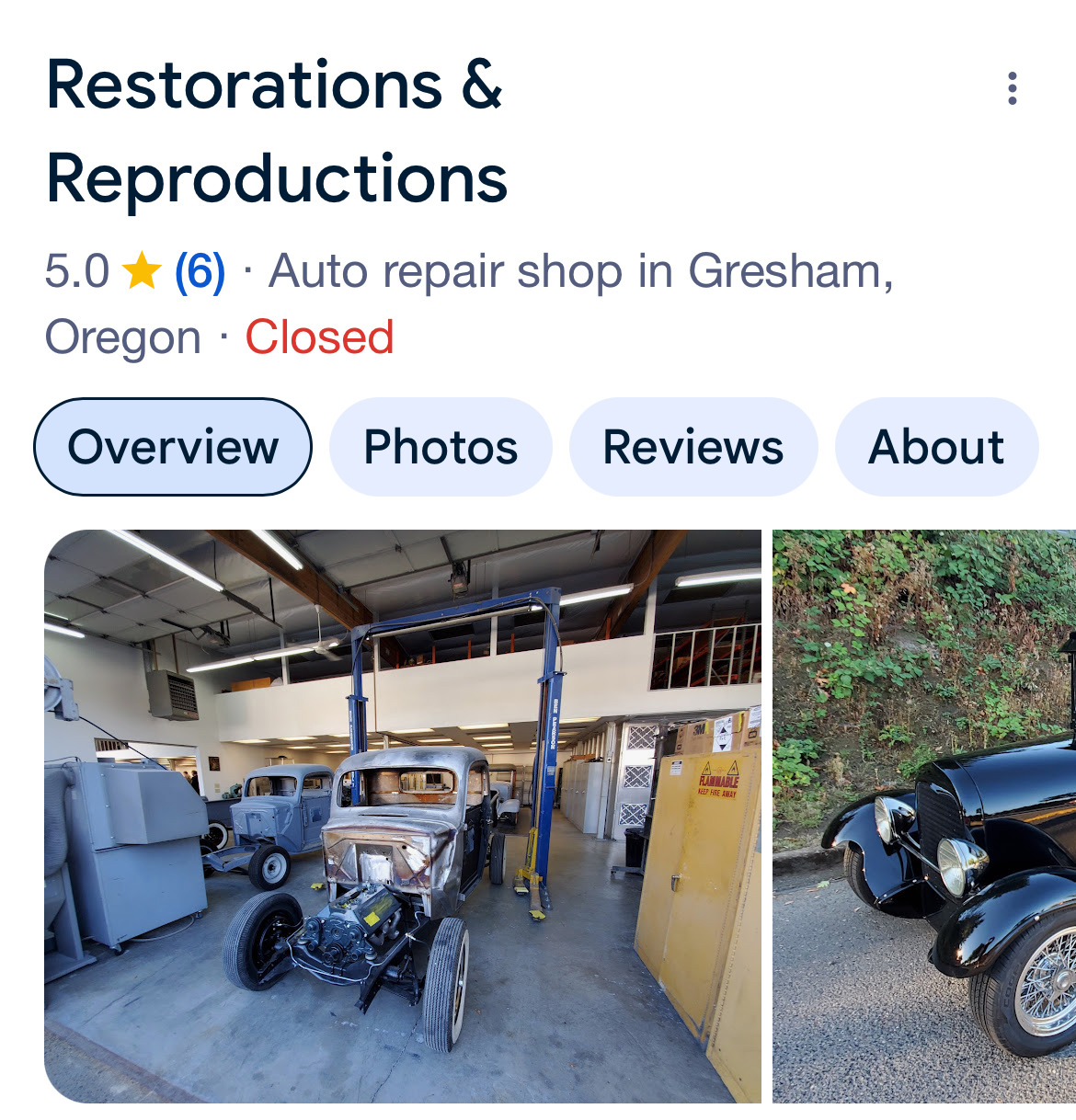The width and height of the screenshot is (1076, 1120).
Task: Open the About tab
Action: (936, 447)
